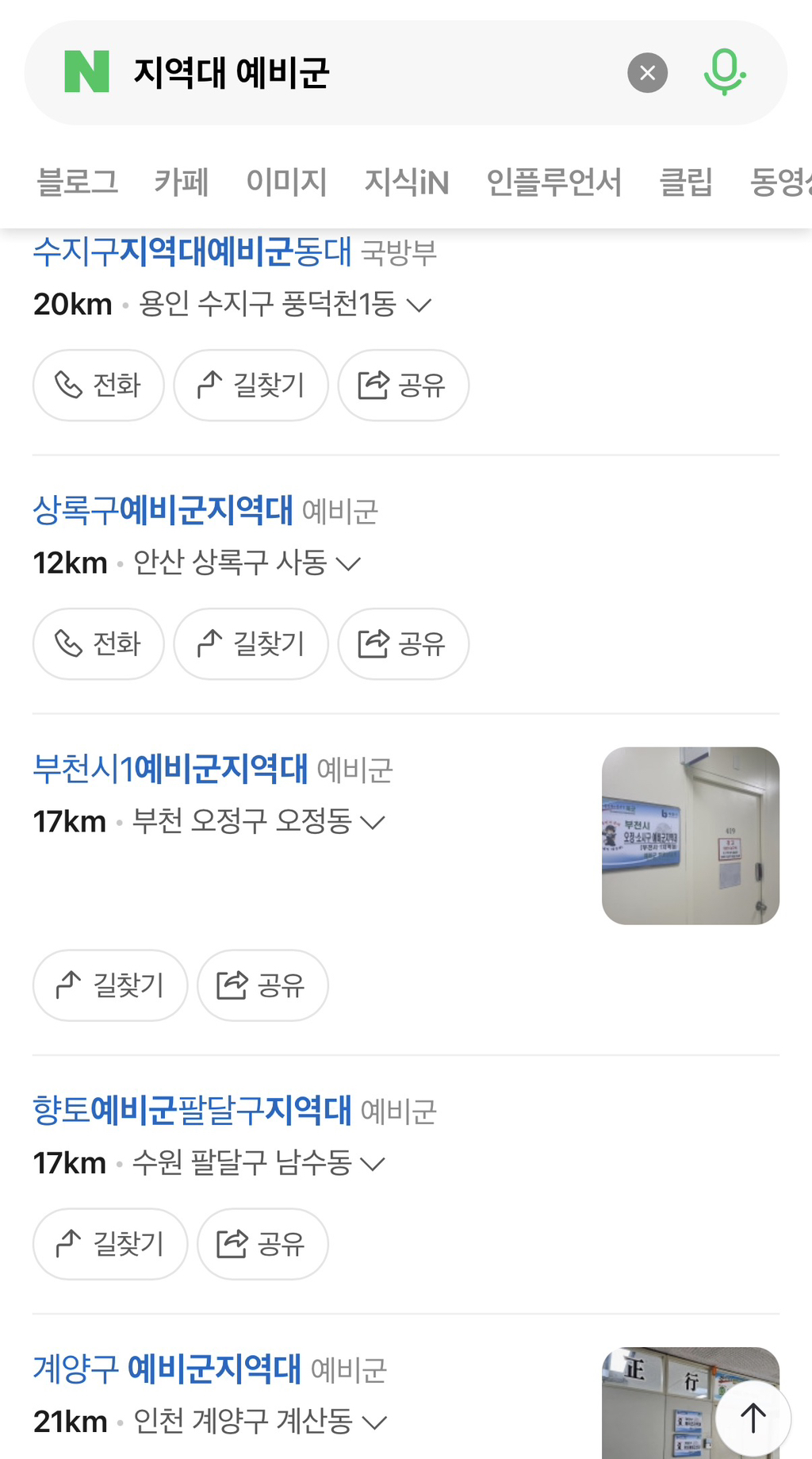
Task: Select the 지식iN tab
Action: tap(407, 182)
